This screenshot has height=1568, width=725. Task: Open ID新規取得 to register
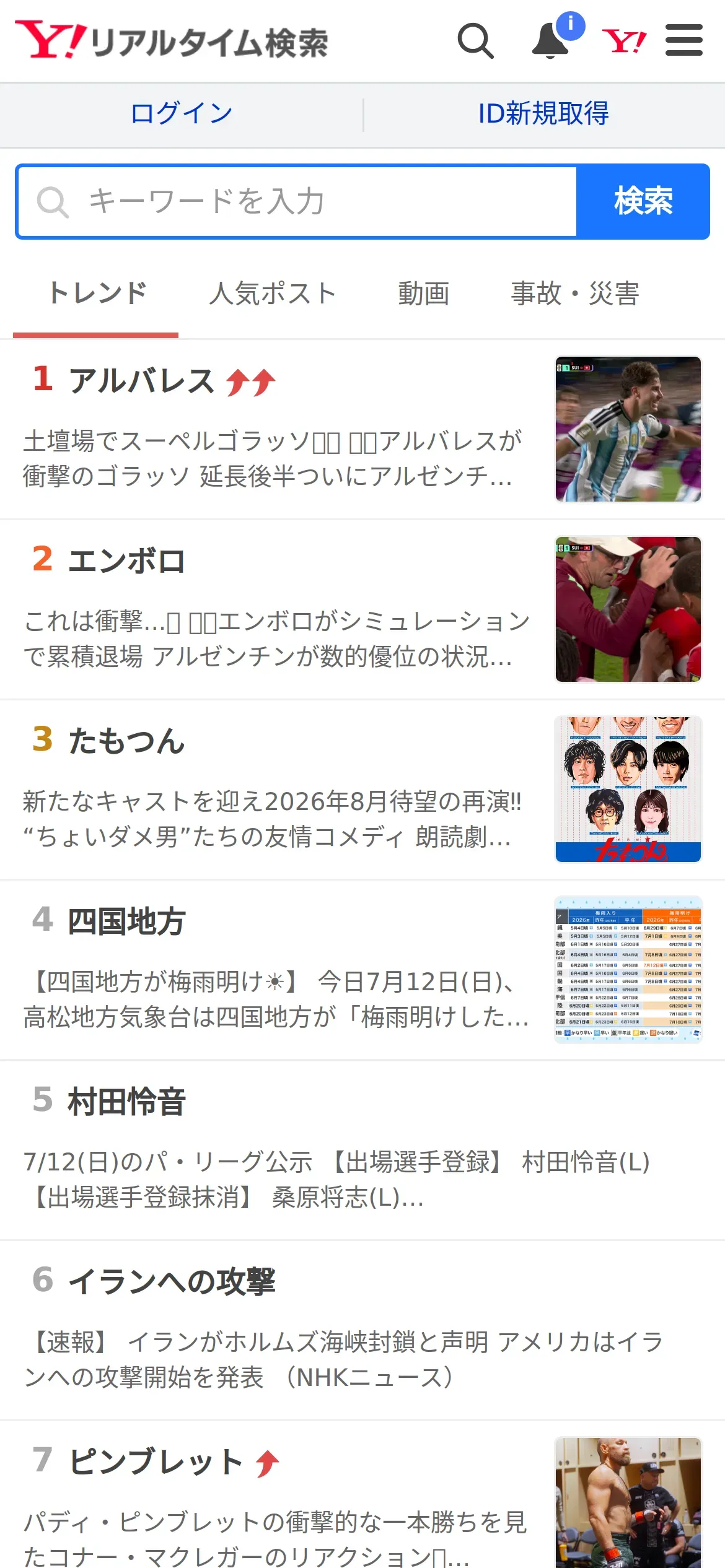pos(543,114)
